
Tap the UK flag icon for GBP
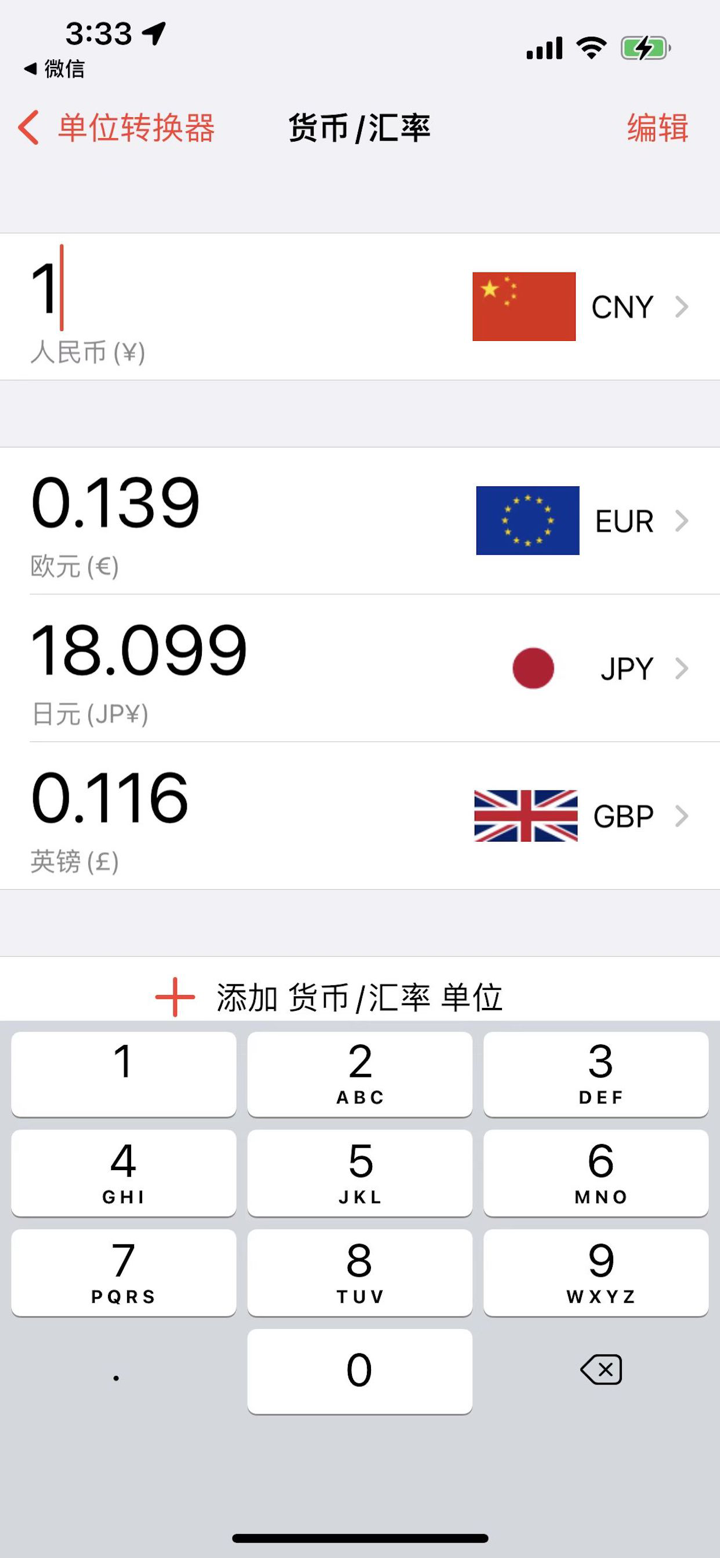coord(525,815)
